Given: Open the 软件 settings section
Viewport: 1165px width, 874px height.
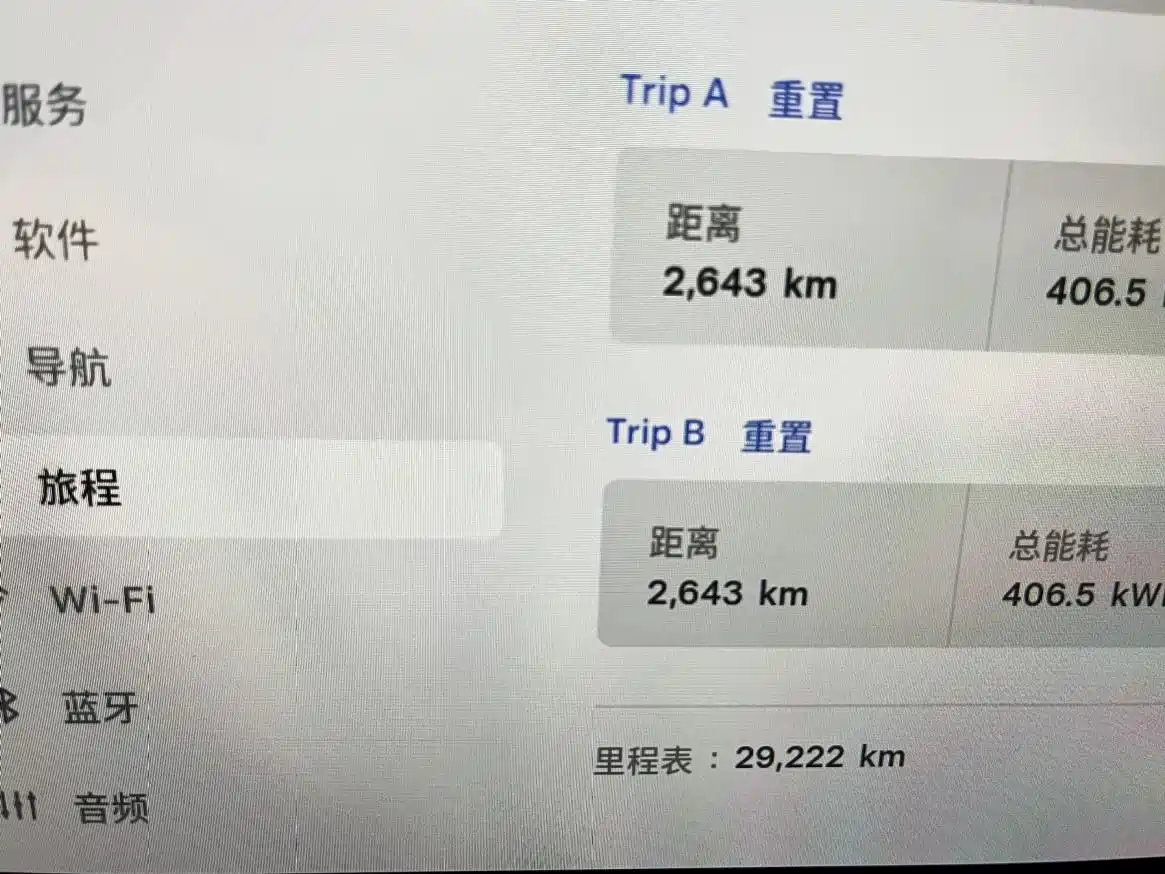Looking at the screenshot, I should 56,239.
